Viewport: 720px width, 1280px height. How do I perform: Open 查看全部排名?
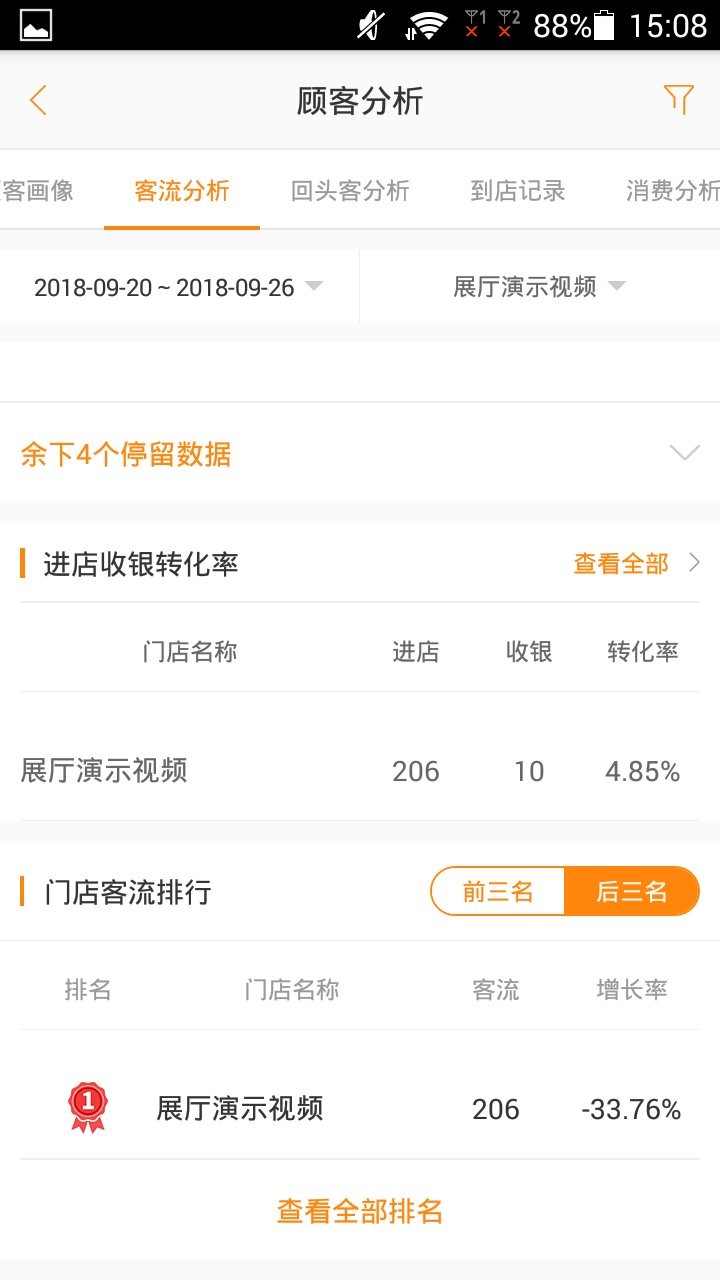[360, 1212]
